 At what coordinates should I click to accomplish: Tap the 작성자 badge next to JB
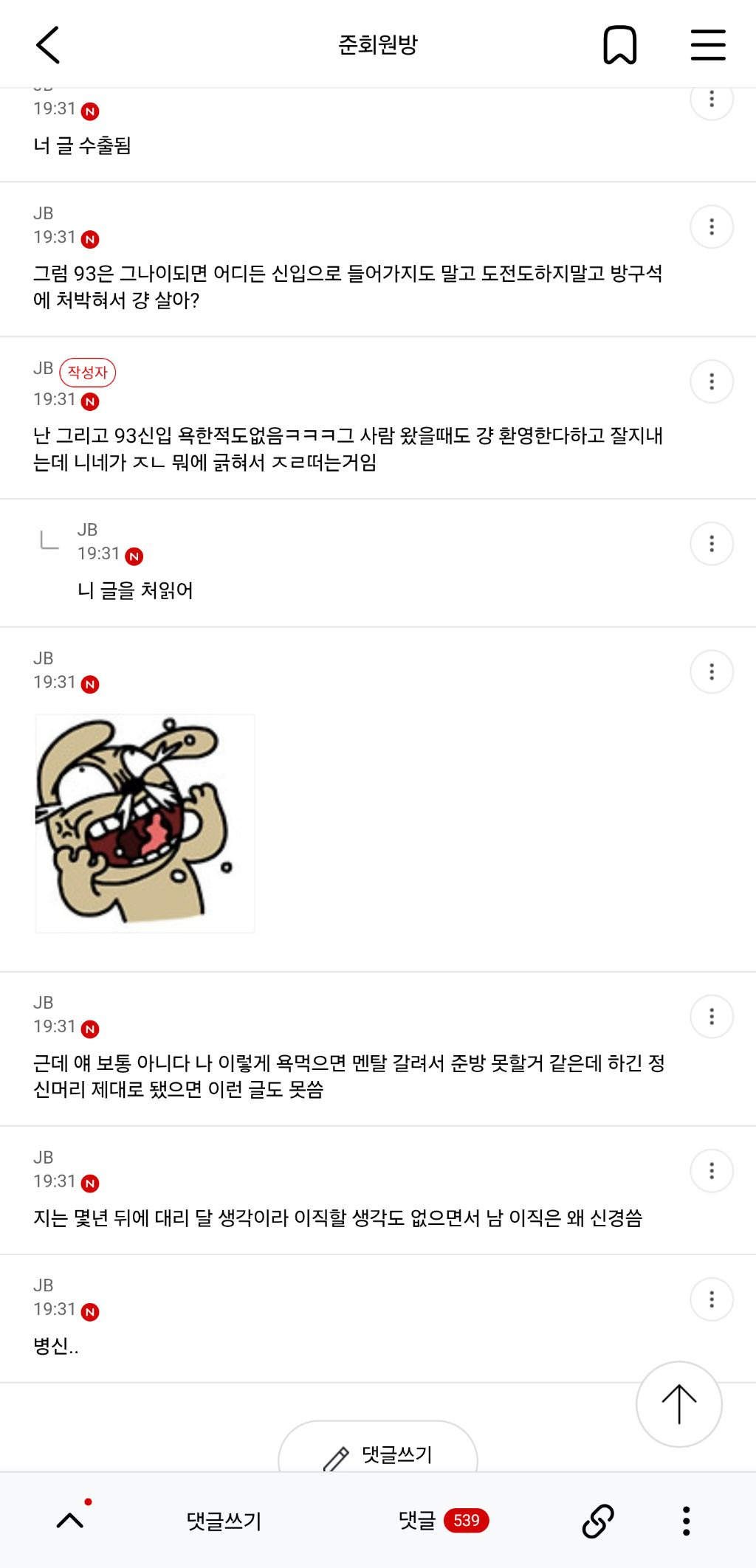pyautogui.click(x=88, y=373)
